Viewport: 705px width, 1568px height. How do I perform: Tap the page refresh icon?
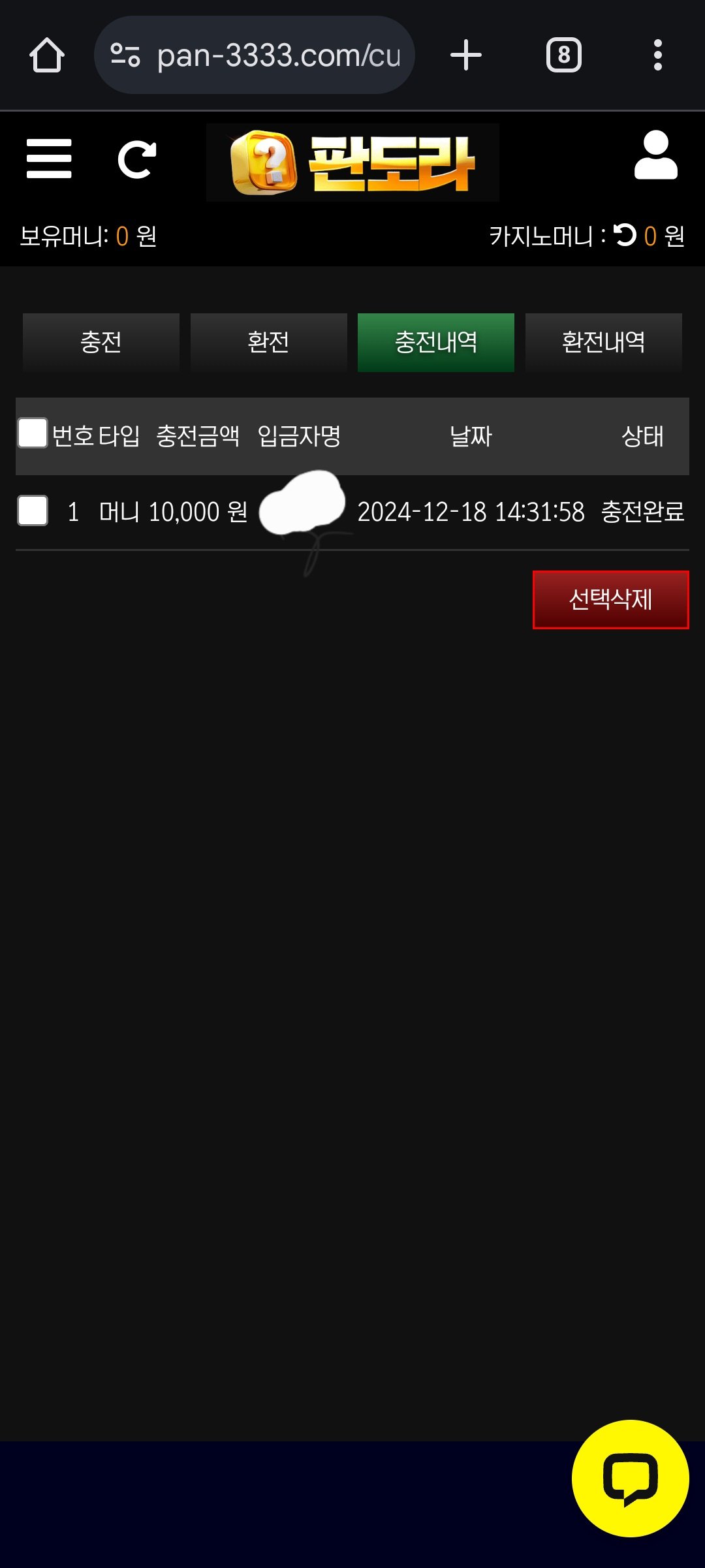136,159
